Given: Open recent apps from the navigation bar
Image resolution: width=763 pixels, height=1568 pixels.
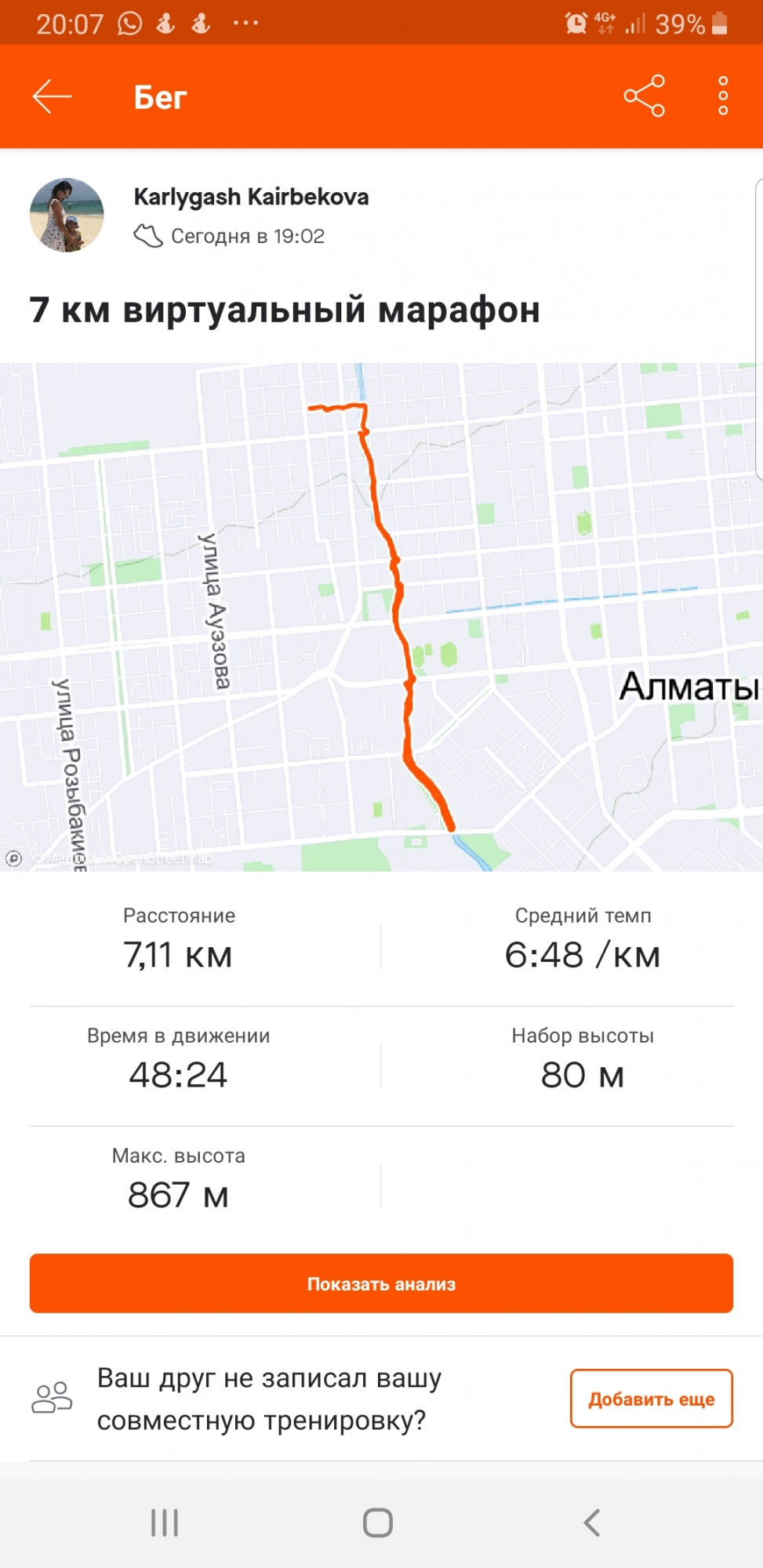Looking at the screenshot, I should (x=165, y=1523).
